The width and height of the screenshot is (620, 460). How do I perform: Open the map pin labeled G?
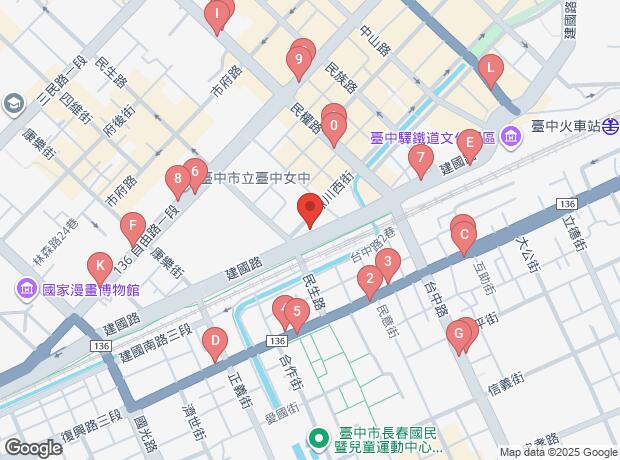pos(459,333)
